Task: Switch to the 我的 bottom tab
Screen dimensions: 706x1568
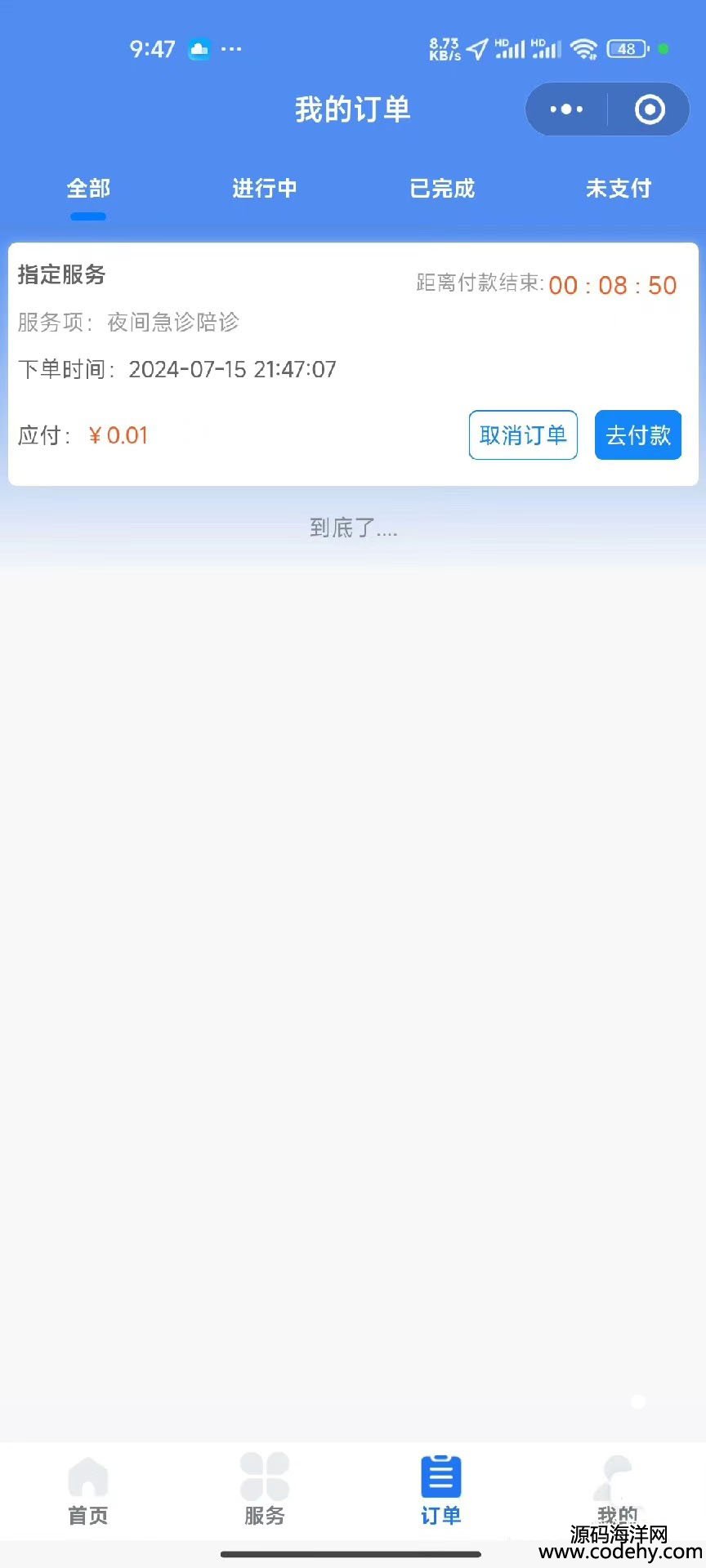Action: 617,1491
